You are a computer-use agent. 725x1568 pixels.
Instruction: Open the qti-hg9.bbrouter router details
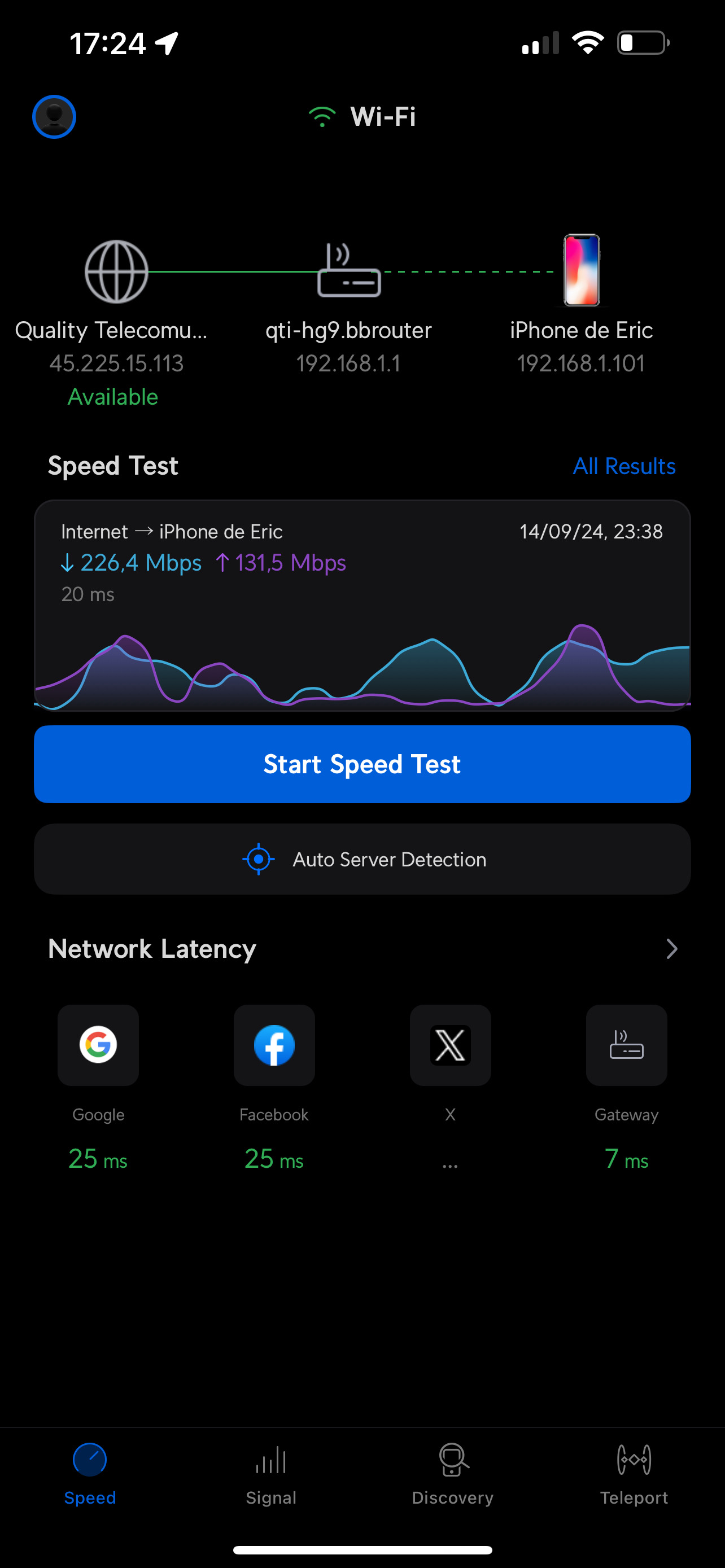tap(348, 271)
